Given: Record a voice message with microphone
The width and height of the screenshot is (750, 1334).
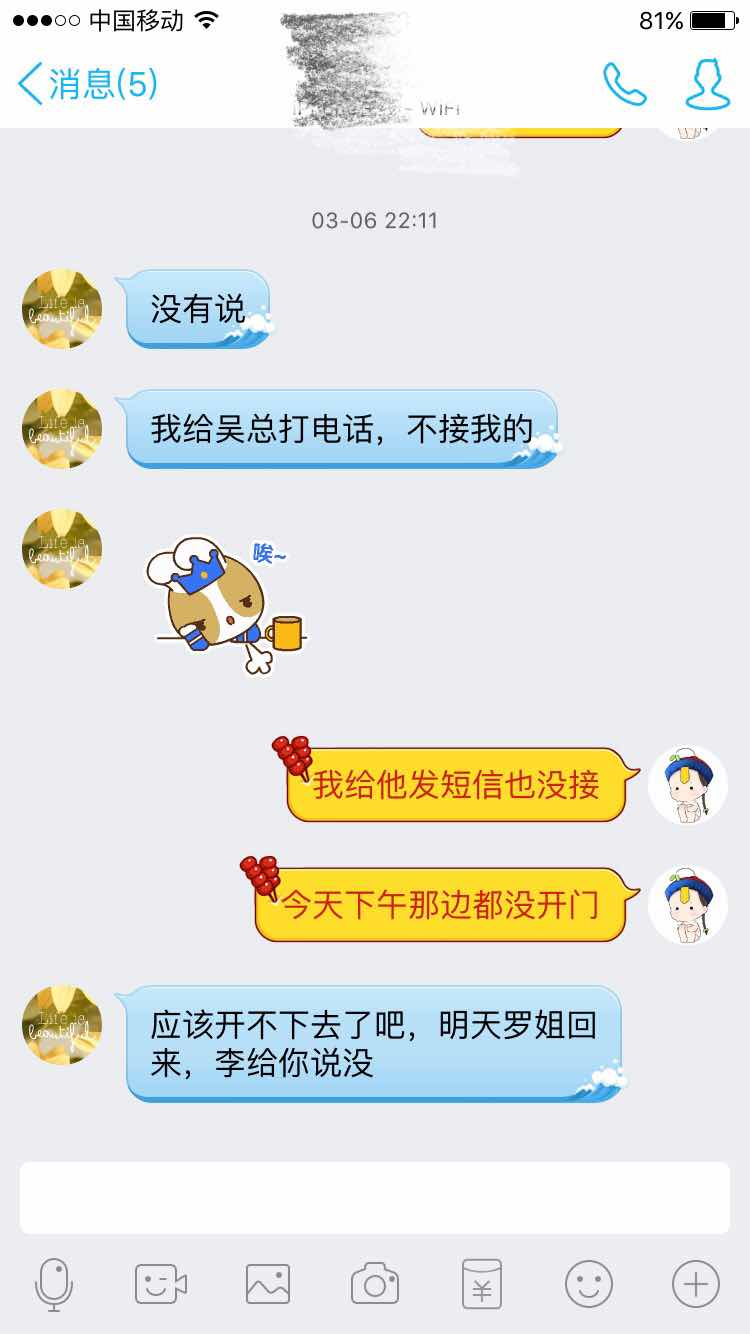Looking at the screenshot, I should click(54, 1284).
